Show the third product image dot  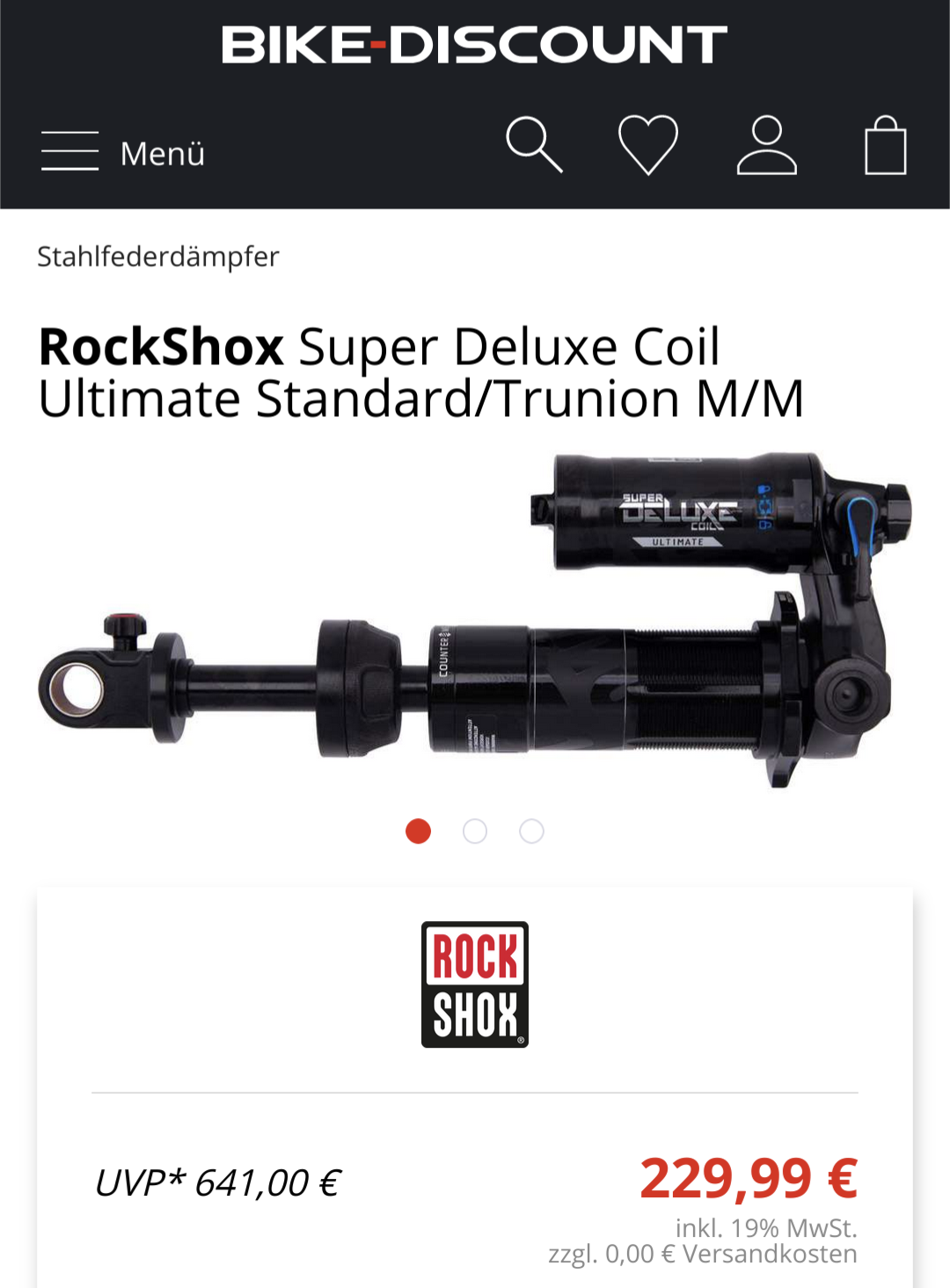[x=531, y=831]
